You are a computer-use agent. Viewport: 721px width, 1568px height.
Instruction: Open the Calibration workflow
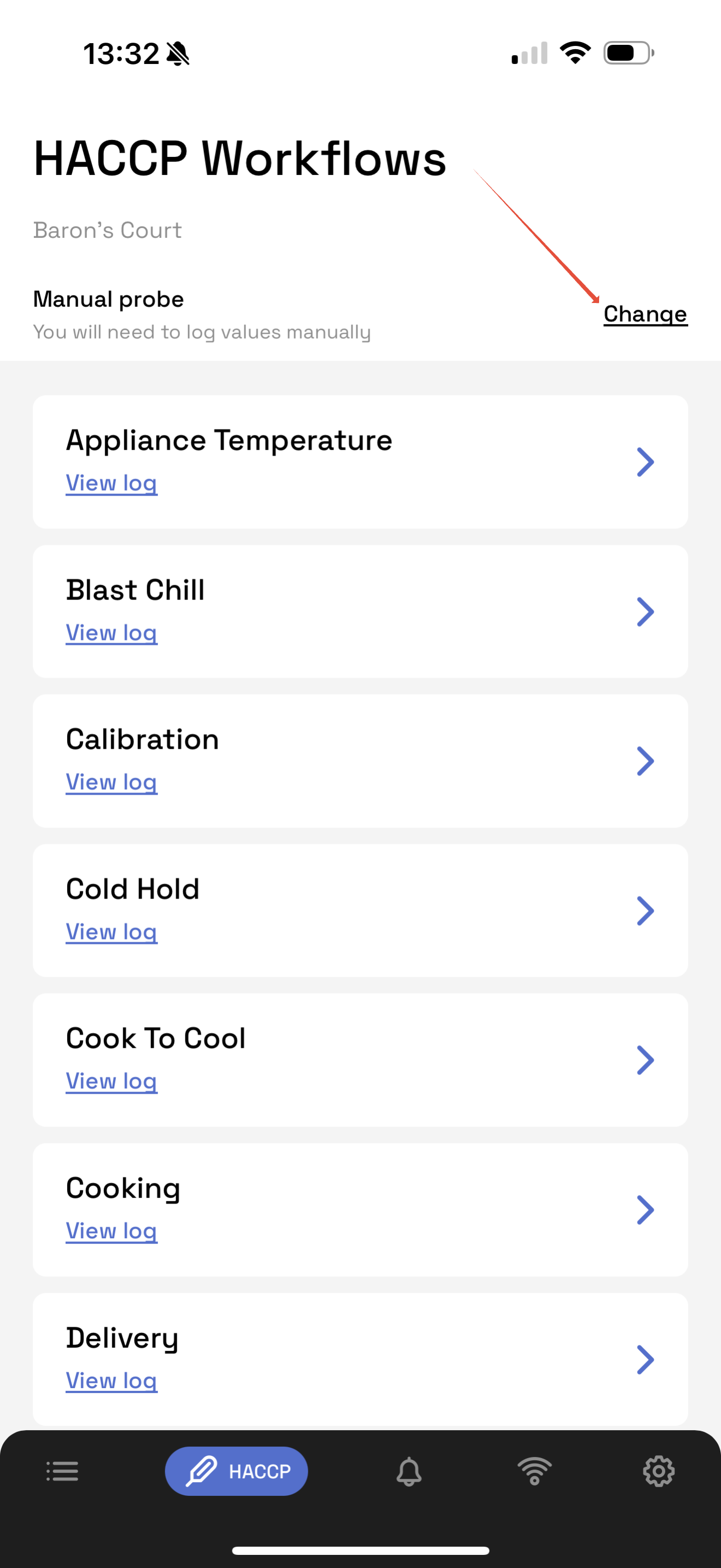pyautogui.click(x=645, y=761)
